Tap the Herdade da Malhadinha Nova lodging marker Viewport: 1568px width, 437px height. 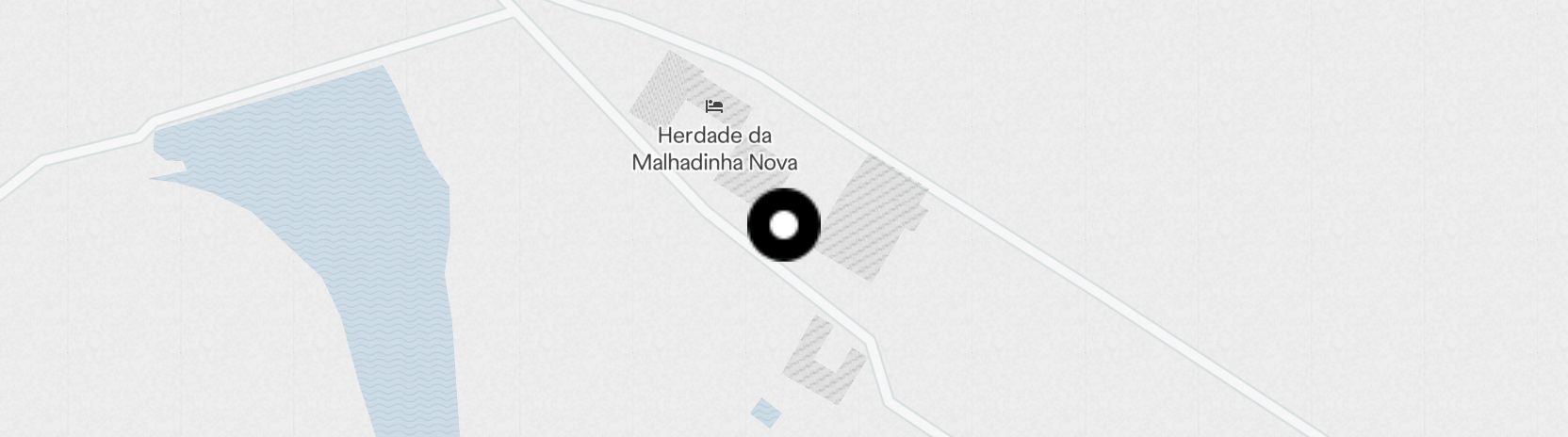[x=714, y=106]
